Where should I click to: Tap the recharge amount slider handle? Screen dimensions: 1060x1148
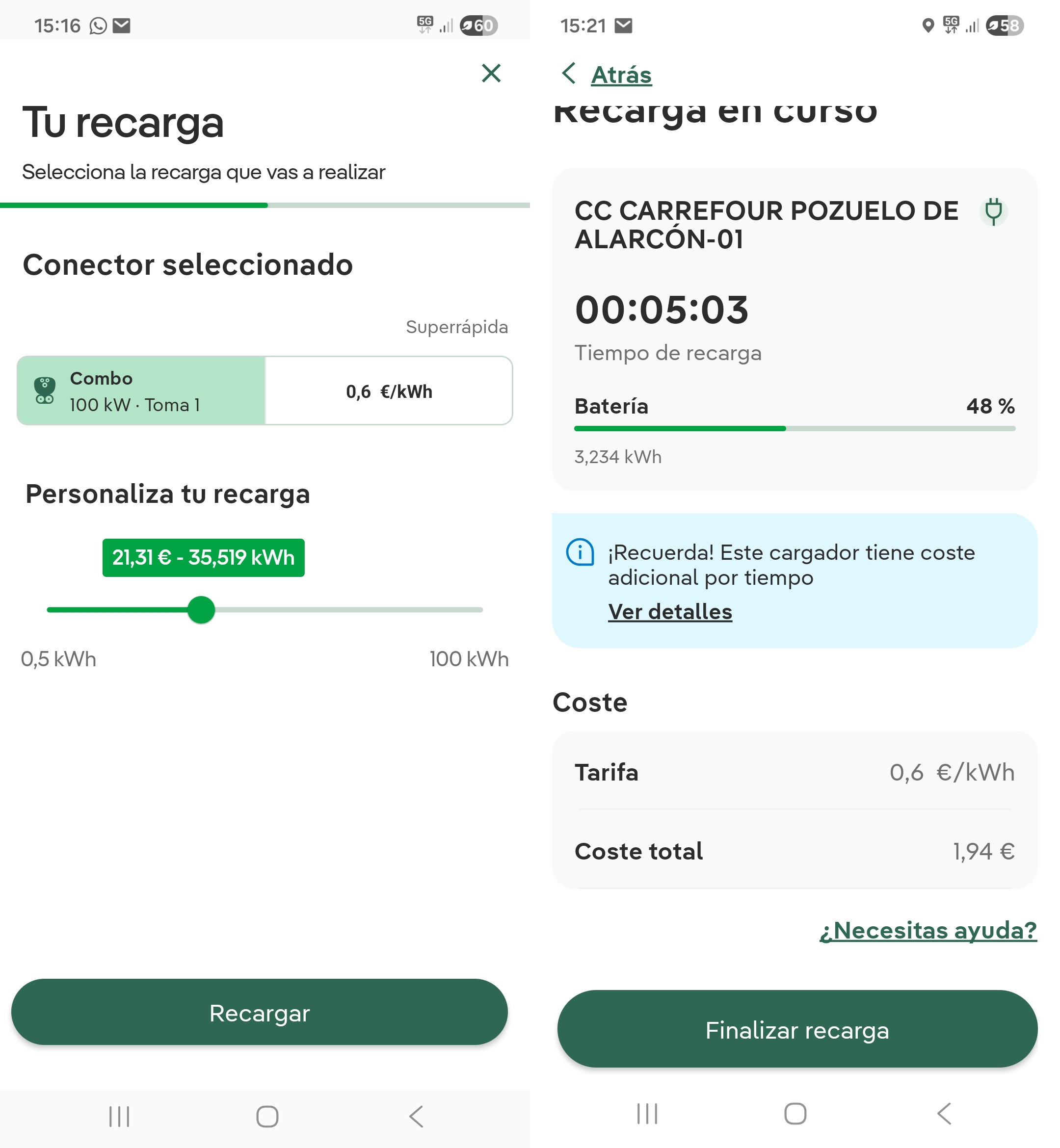point(201,609)
